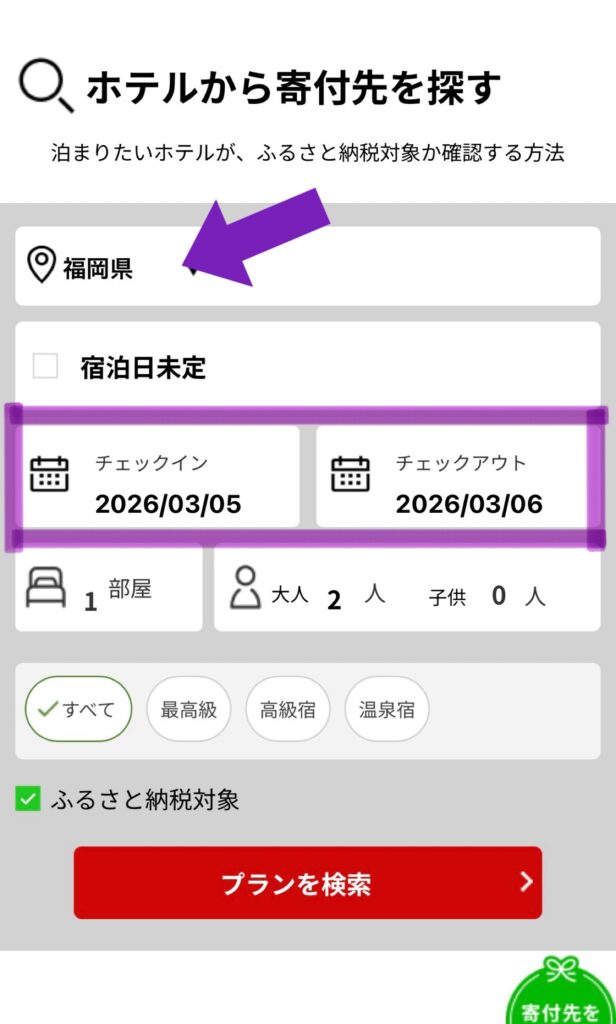Tap the プランを検索 button
Viewport: 616px width, 1024px height.
(x=307, y=883)
